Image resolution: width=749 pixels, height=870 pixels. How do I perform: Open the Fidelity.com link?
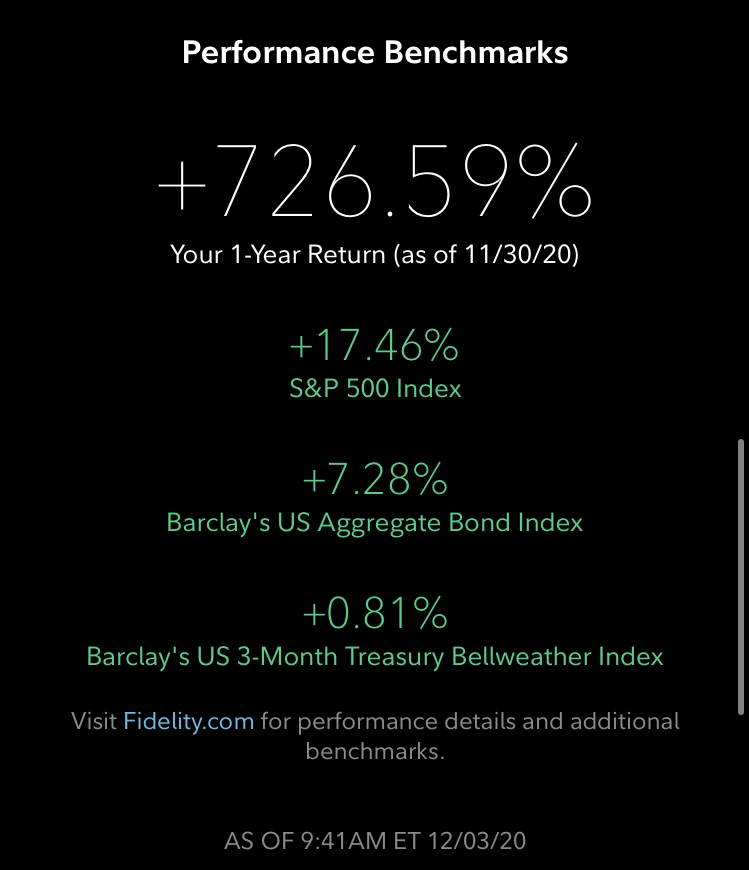pyautogui.click(x=188, y=721)
